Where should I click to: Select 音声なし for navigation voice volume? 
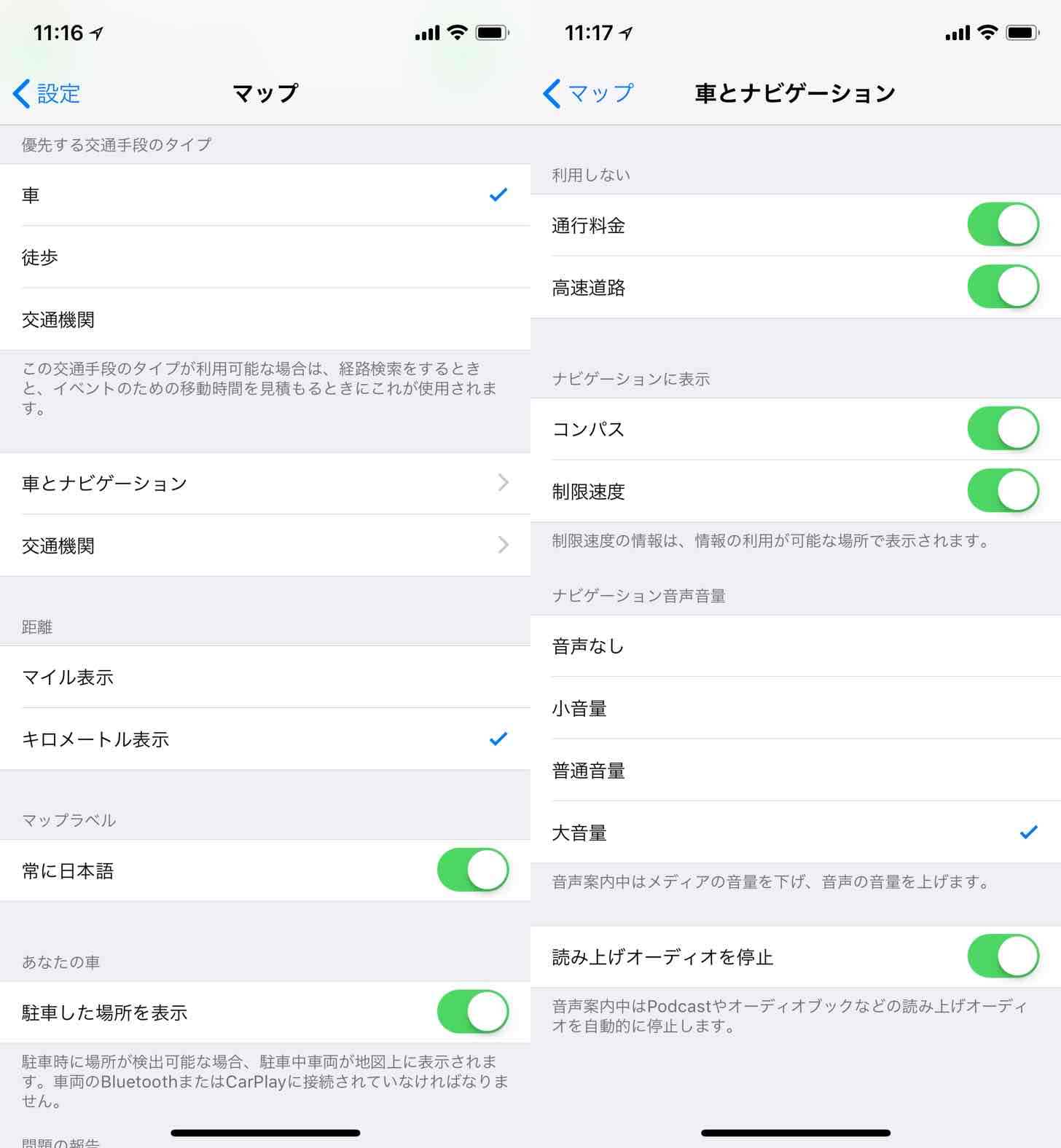[796, 646]
